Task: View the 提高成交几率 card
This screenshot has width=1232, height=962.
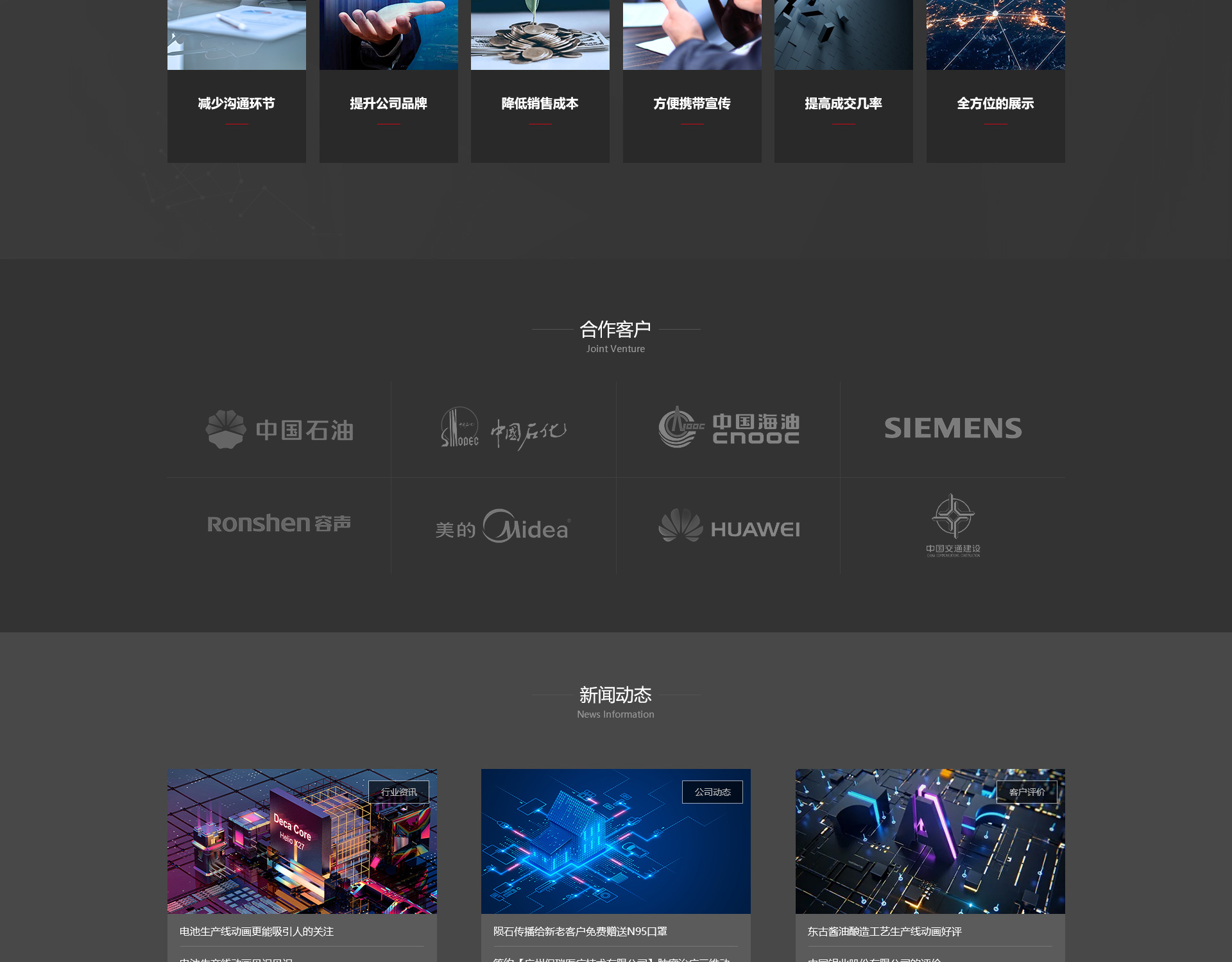Action: 843,104
